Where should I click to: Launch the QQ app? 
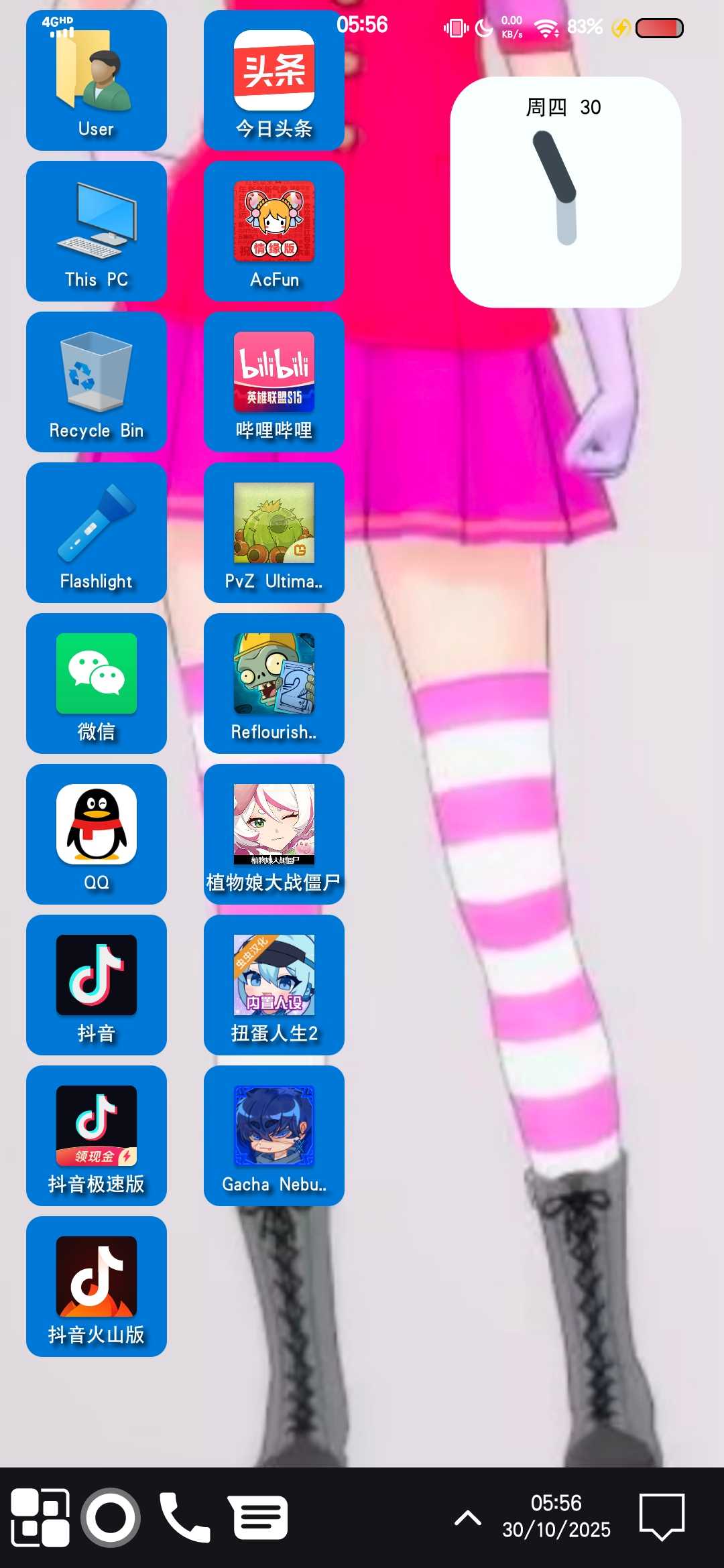click(97, 834)
